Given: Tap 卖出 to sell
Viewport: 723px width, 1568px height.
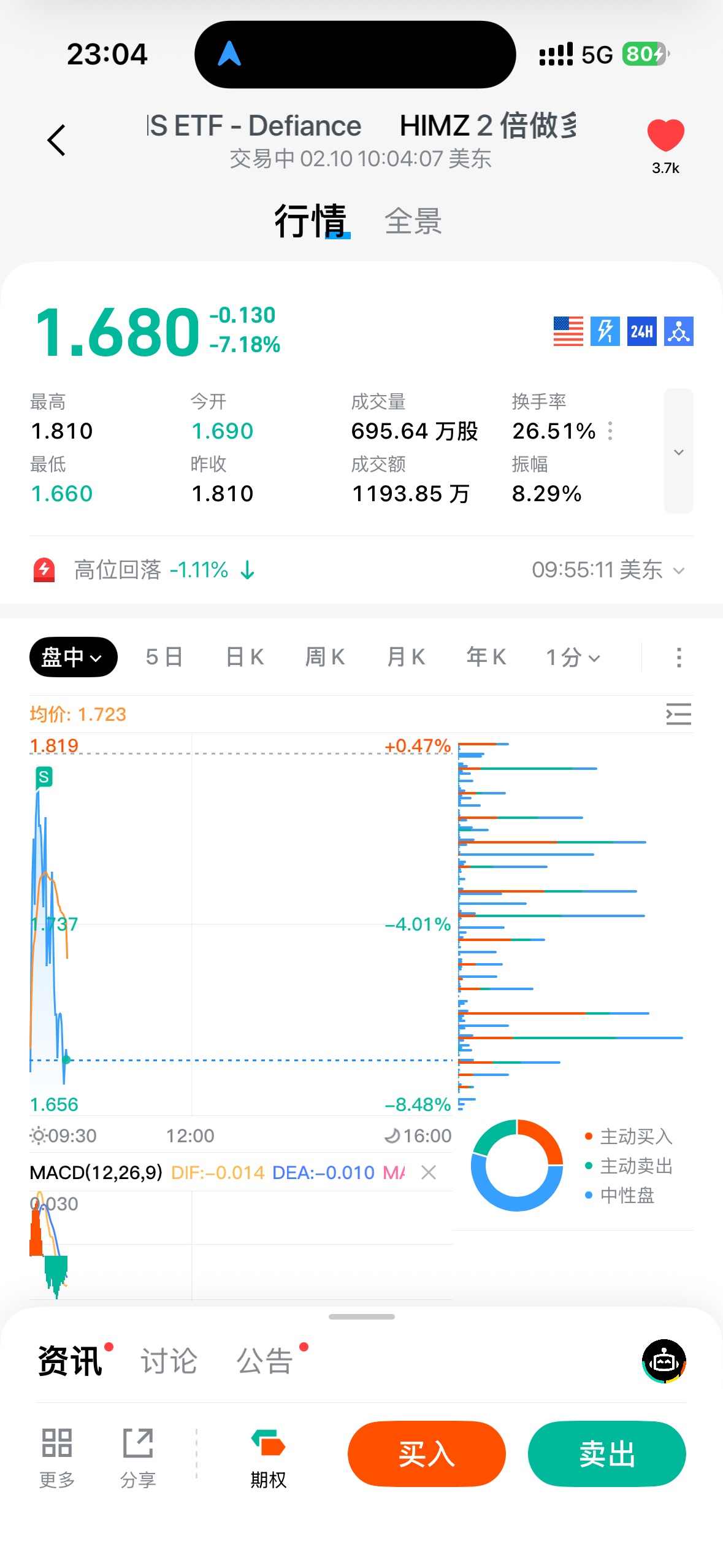Looking at the screenshot, I should point(606,1454).
